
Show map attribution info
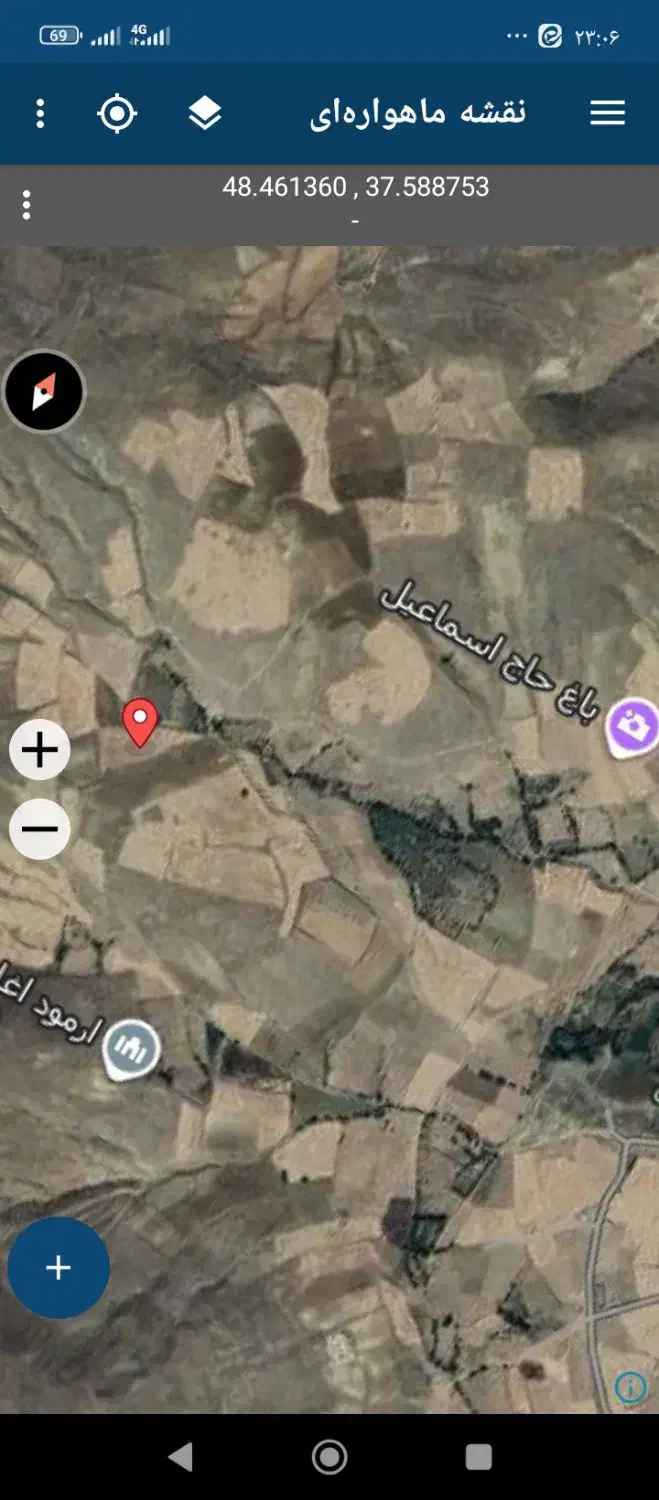[630, 1387]
